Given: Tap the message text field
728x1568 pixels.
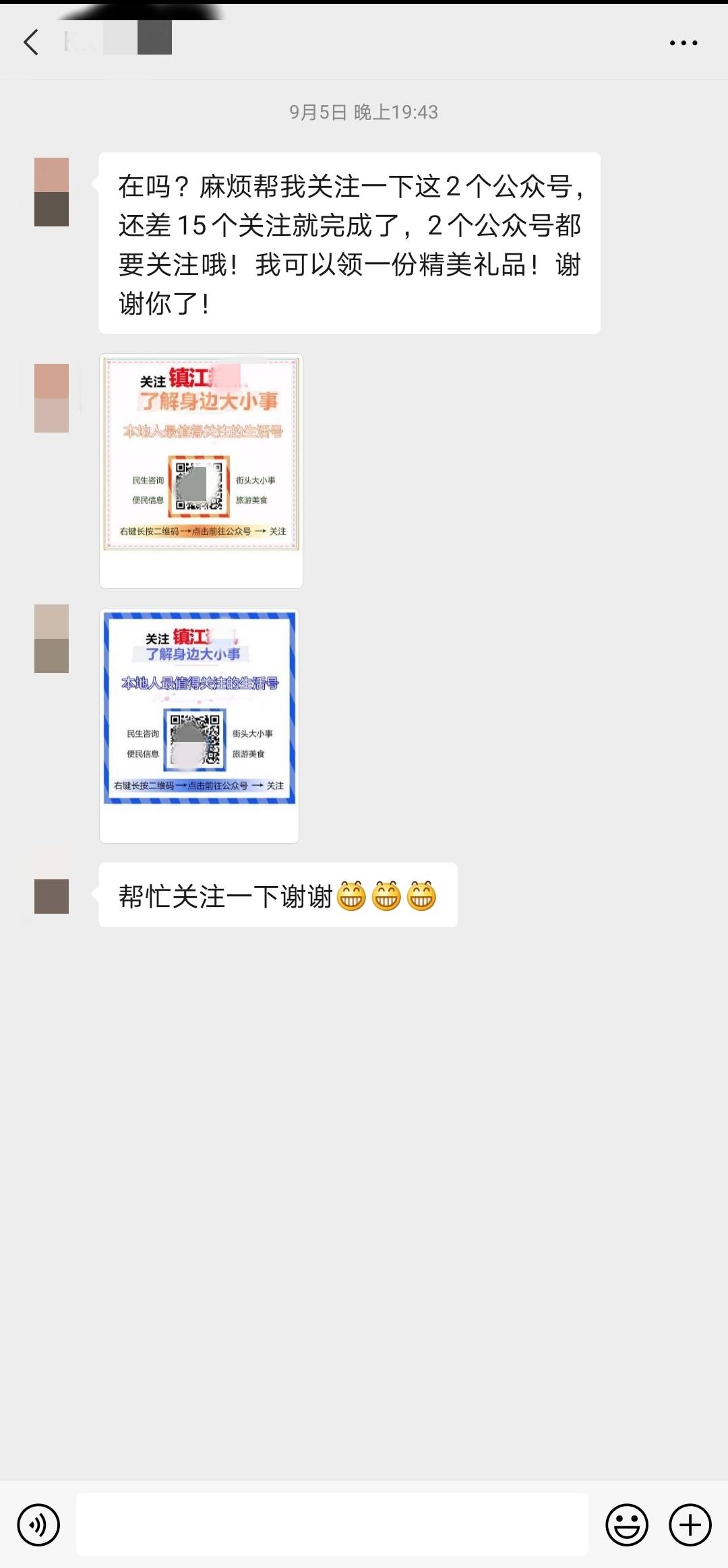Looking at the screenshot, I should [x=332, y=1524].
